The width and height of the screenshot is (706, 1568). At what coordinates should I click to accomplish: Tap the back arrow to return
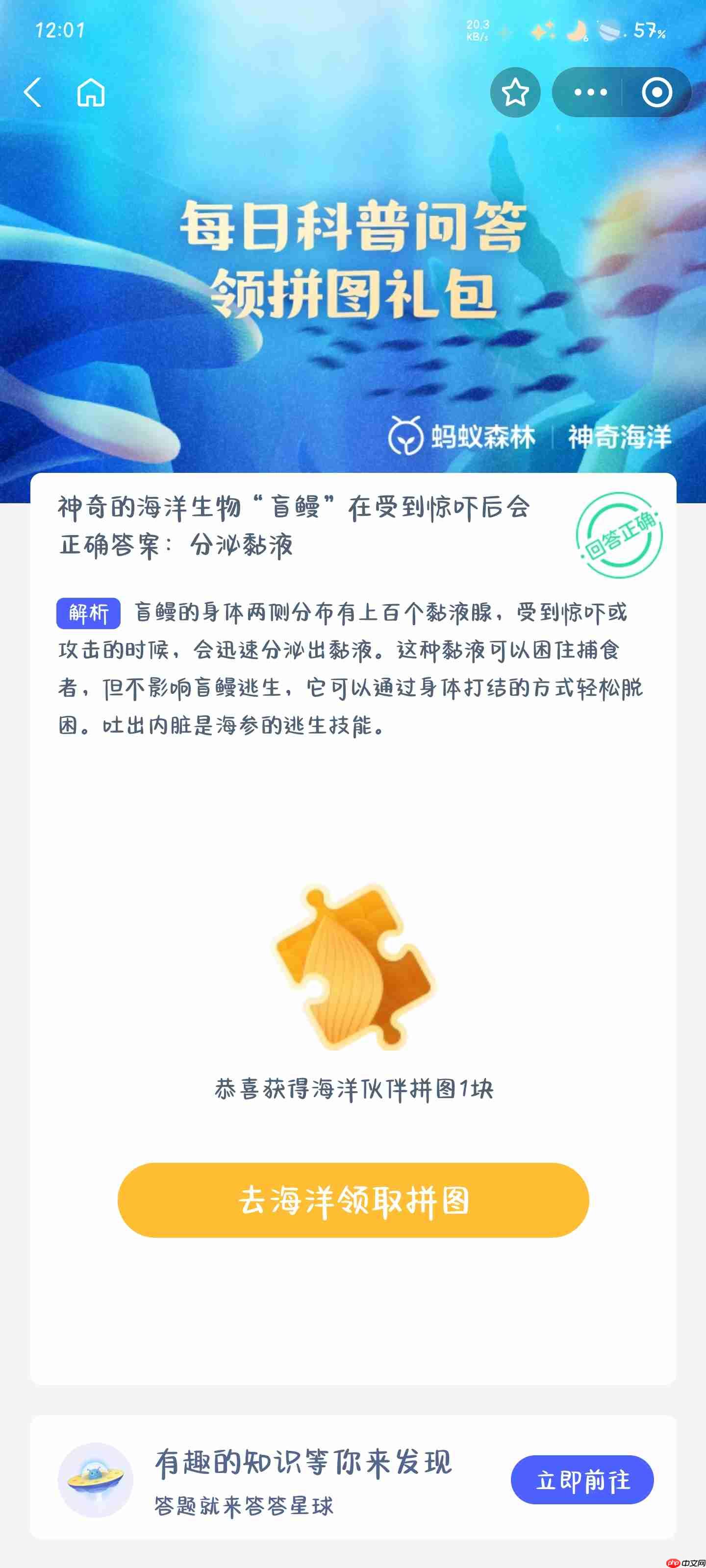pyautogui.click(x=33, y=93)
